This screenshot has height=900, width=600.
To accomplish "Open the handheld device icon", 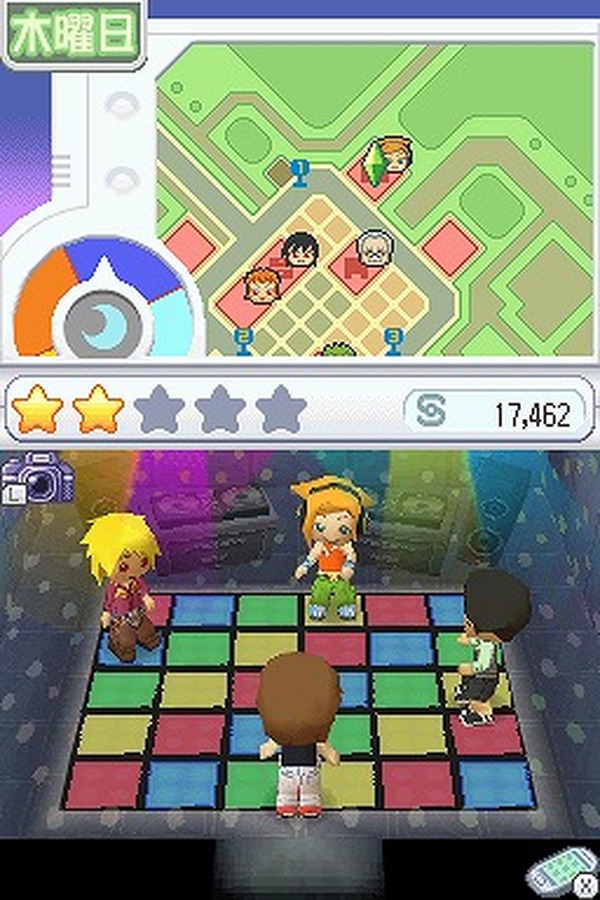I will tap(562, 874).
